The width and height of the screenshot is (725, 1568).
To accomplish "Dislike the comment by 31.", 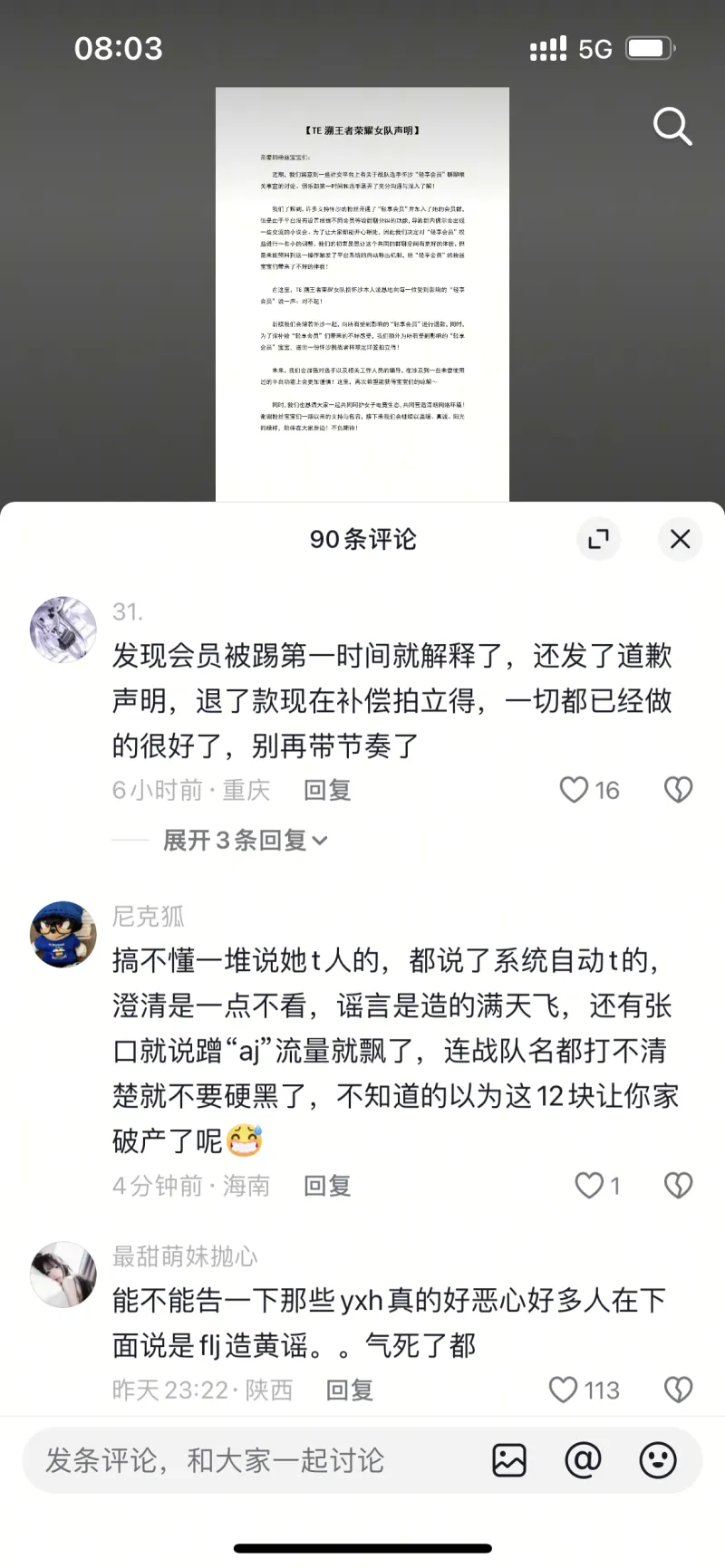I will click(x=678, y=790).
